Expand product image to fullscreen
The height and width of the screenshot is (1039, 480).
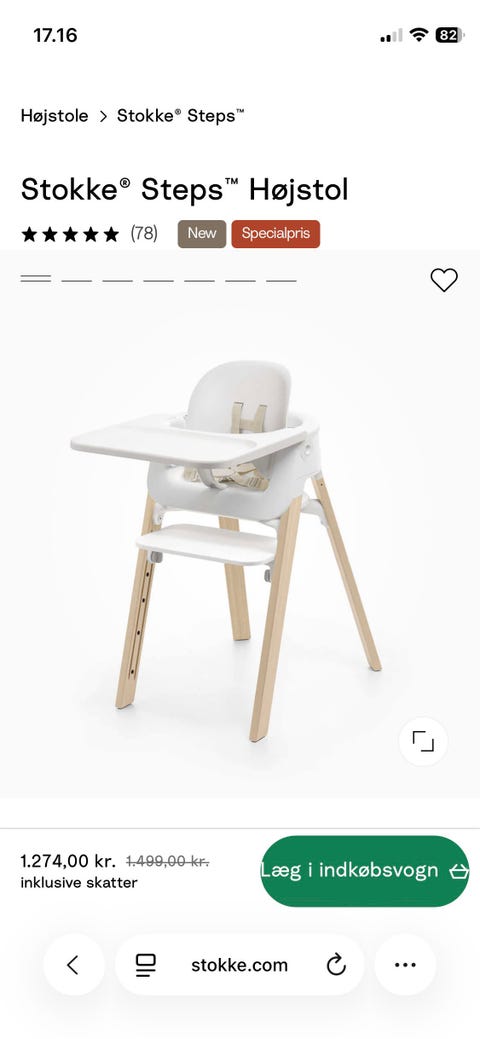pyautogui.click(x=423, y=741)
